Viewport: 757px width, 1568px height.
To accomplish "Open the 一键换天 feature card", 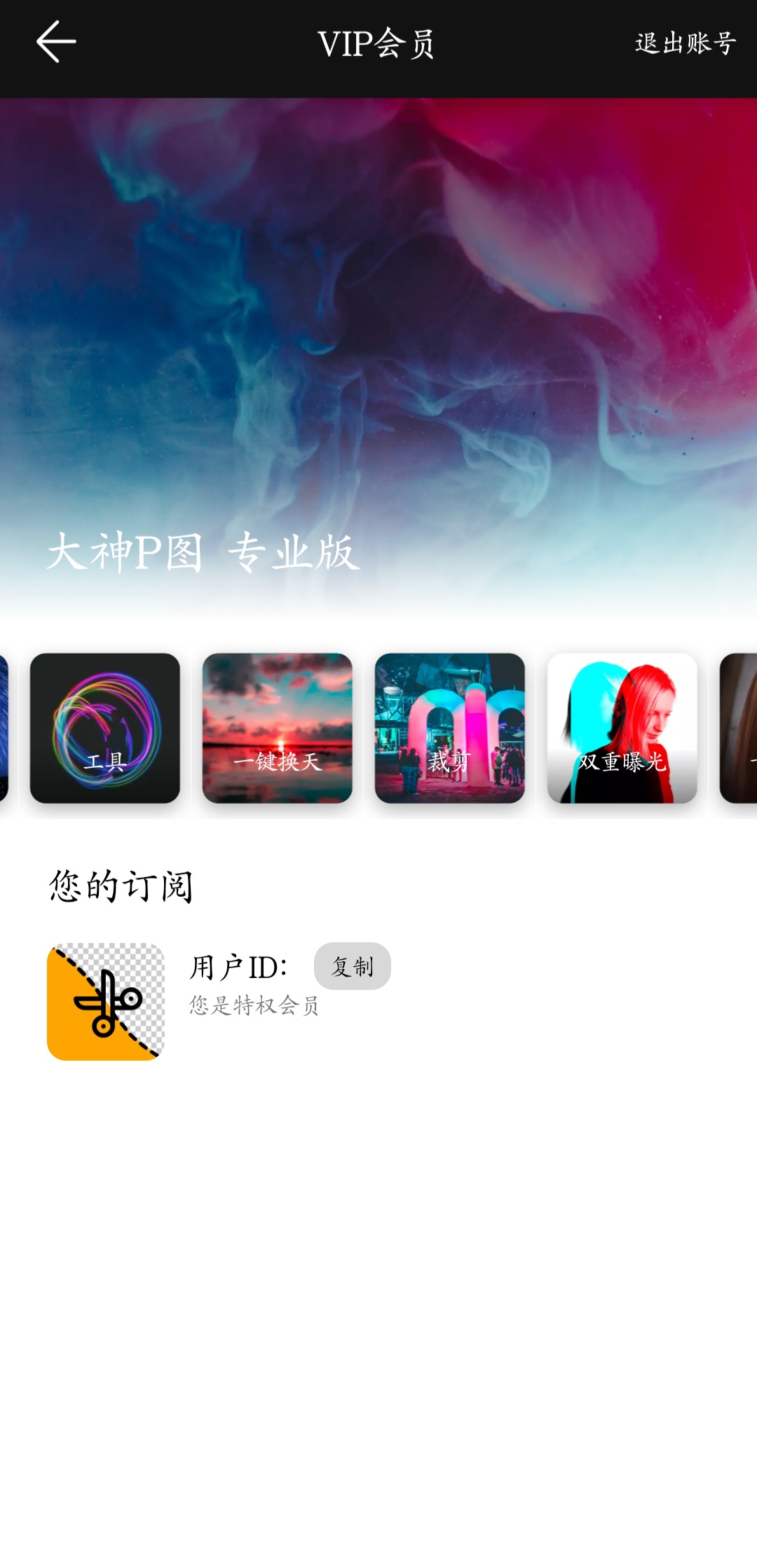I will 278,728.
